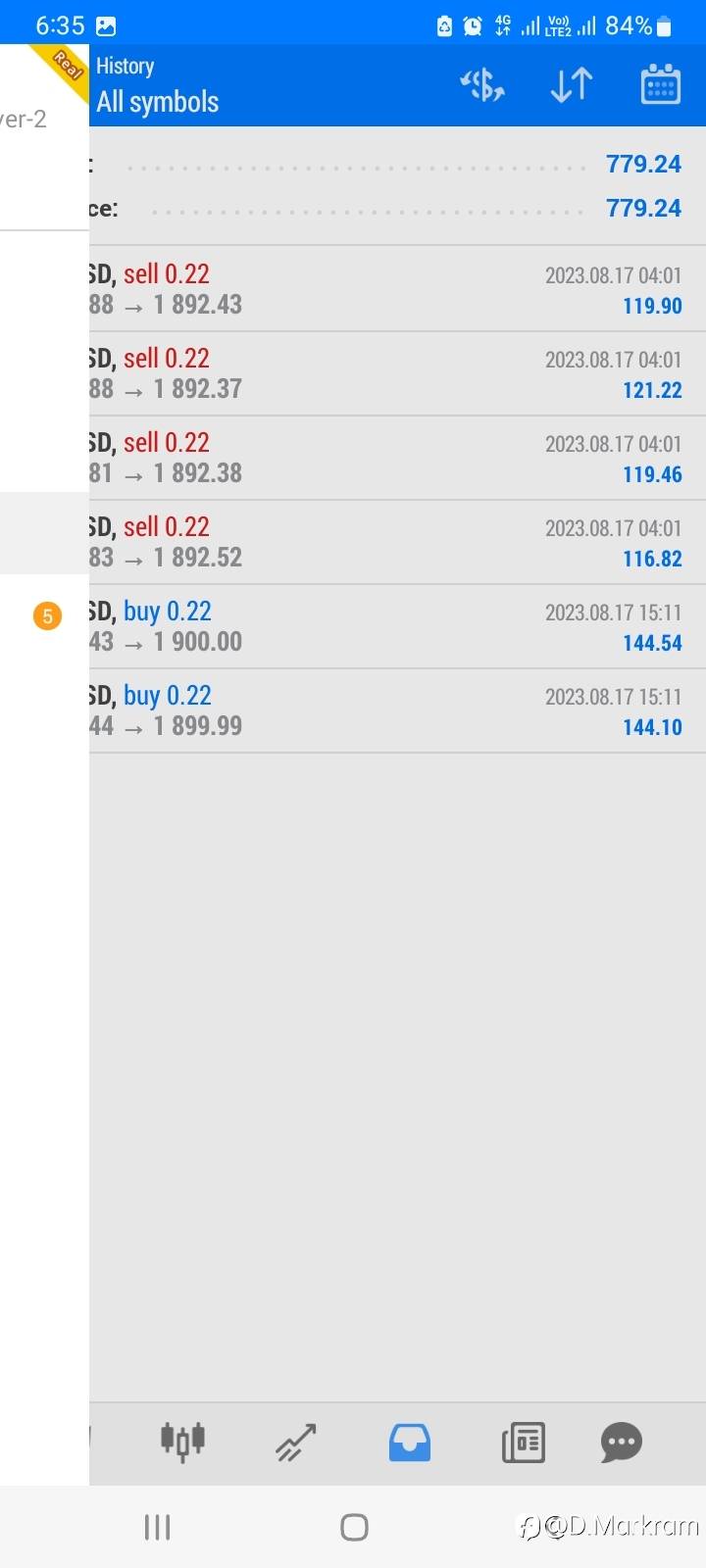The height and width of the screenshot is (1568, 706).
Task: Open the buy trade with profit 144.10
Action: click(x=397, y=710)
